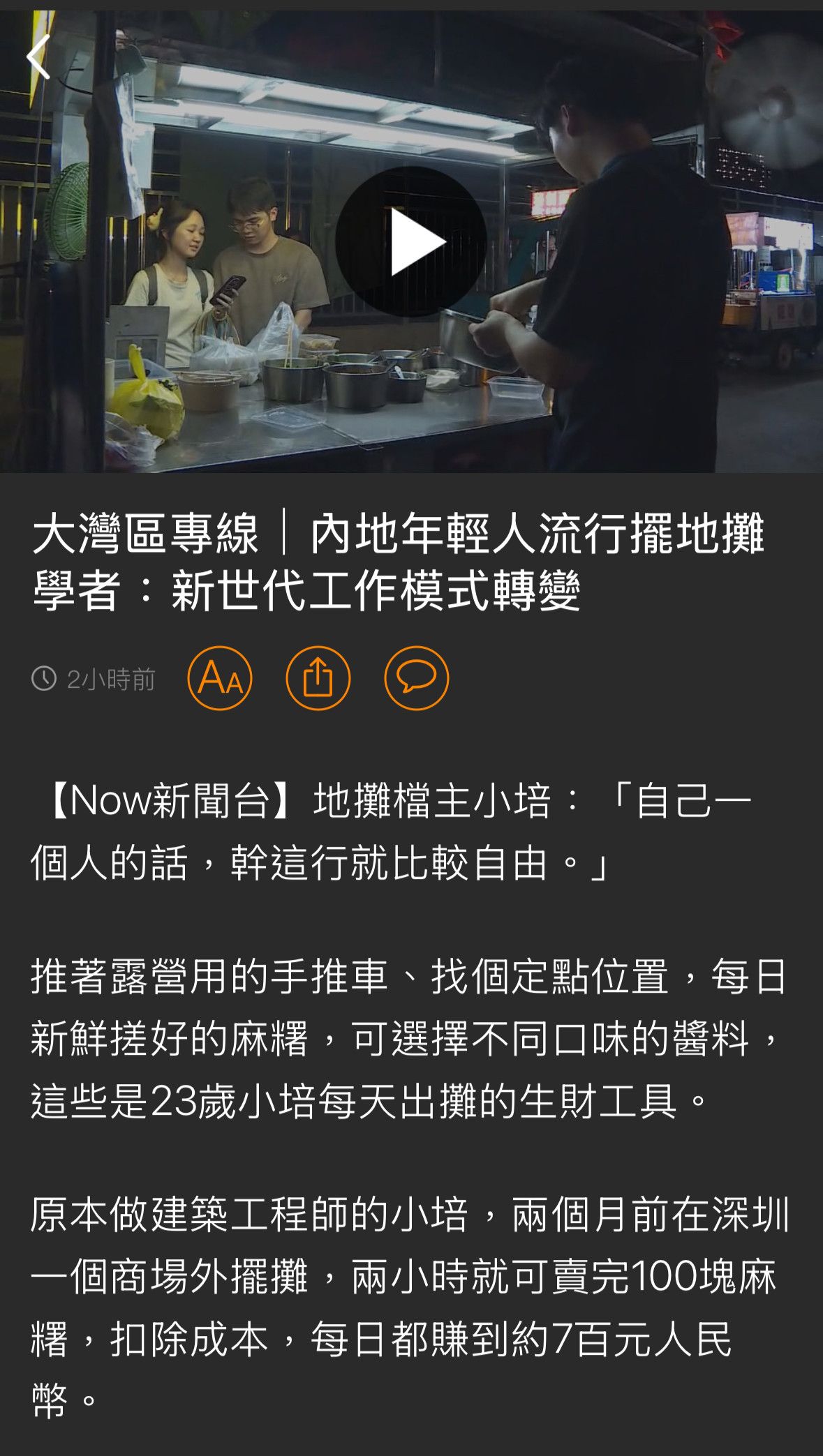Play the news video
This screenshot has height=1456, width=823.
click(411, 241)
